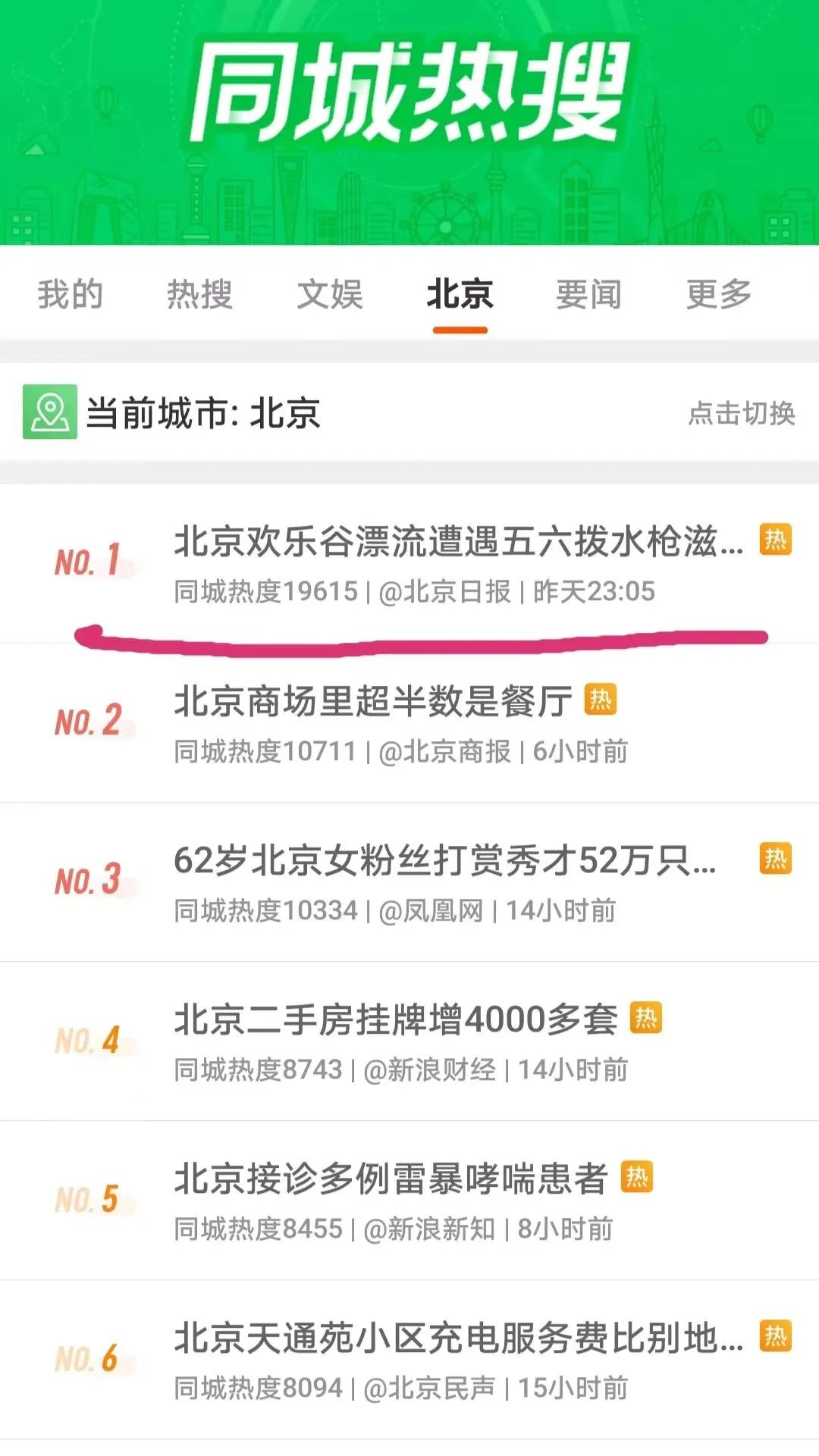Open the 更多 tab

tap(718, 294)
